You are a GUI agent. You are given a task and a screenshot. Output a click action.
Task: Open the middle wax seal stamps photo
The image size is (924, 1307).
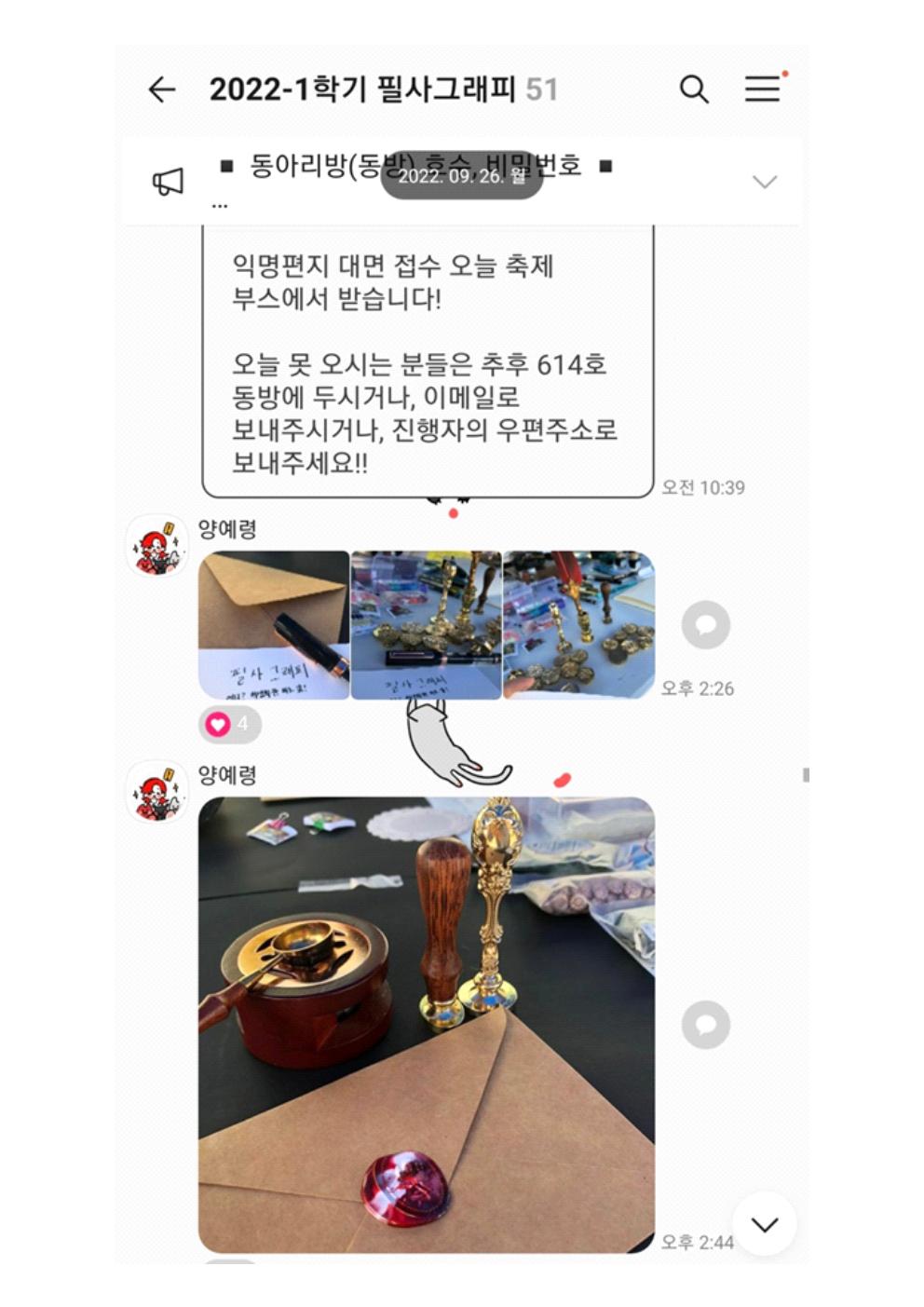click(426, 624)
